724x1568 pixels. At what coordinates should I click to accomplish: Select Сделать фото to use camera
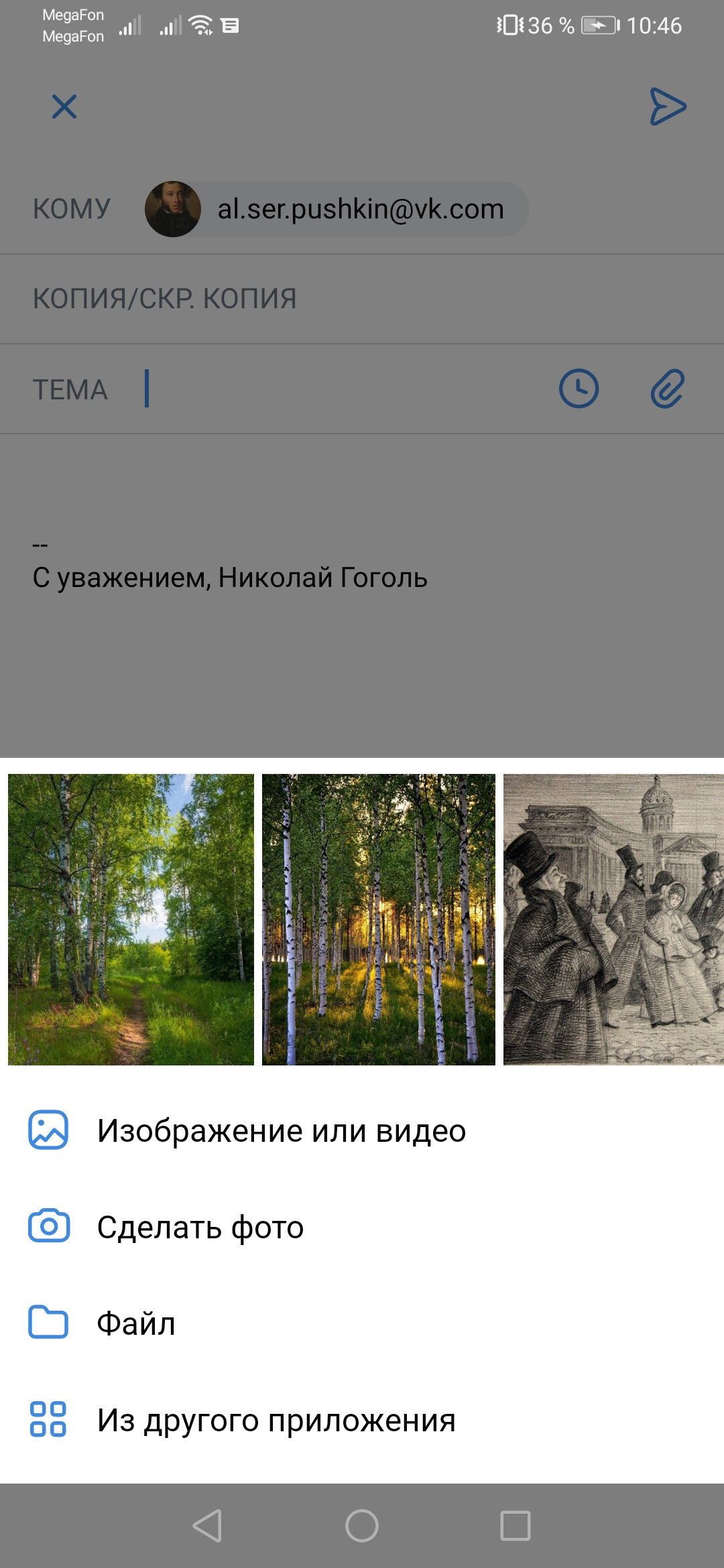click(x=200, y=1227)
